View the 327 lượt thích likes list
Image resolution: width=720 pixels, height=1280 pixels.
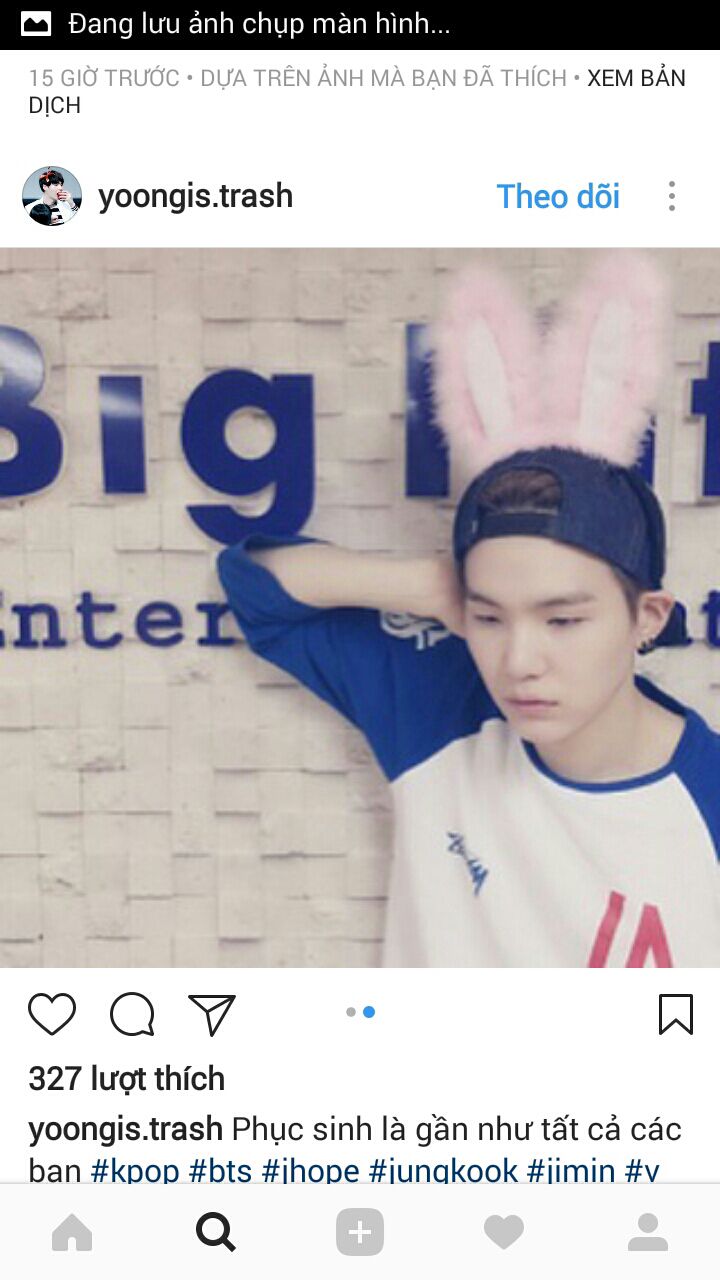pyautogui.click(x=127, y=1078)
